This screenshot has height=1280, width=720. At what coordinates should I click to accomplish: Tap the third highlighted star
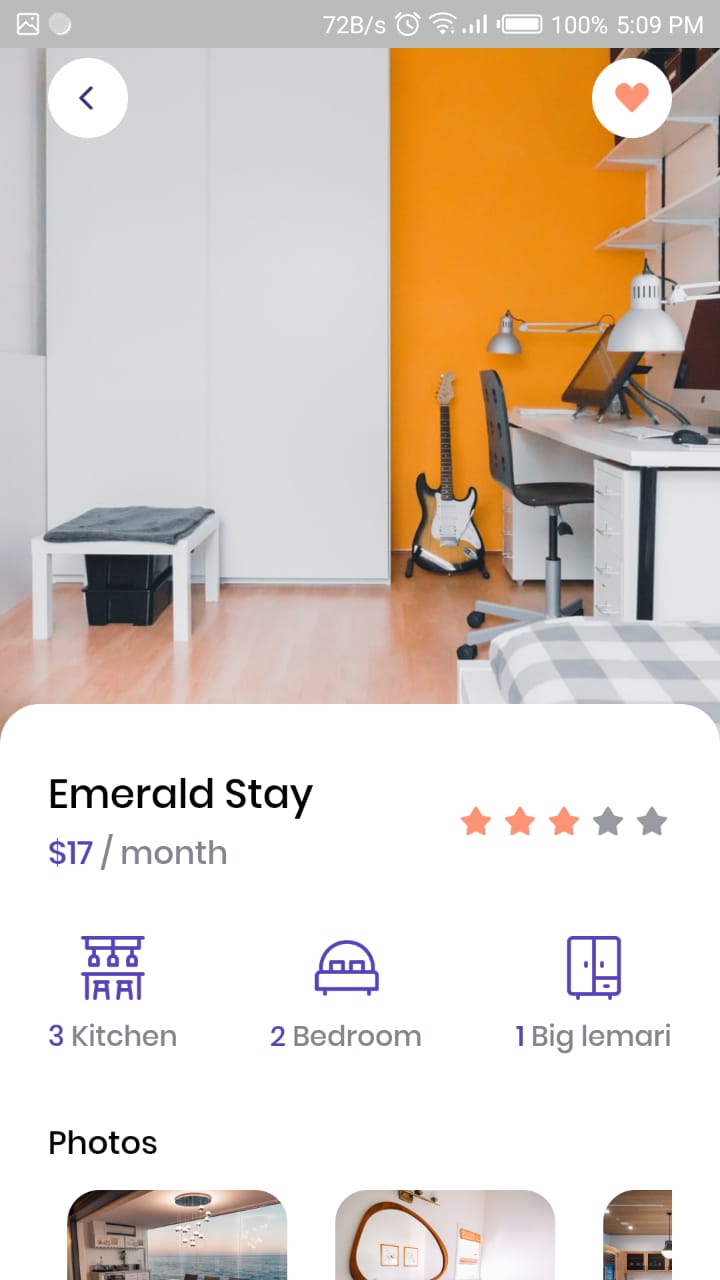pyautogui.click(x=563, y=821)
